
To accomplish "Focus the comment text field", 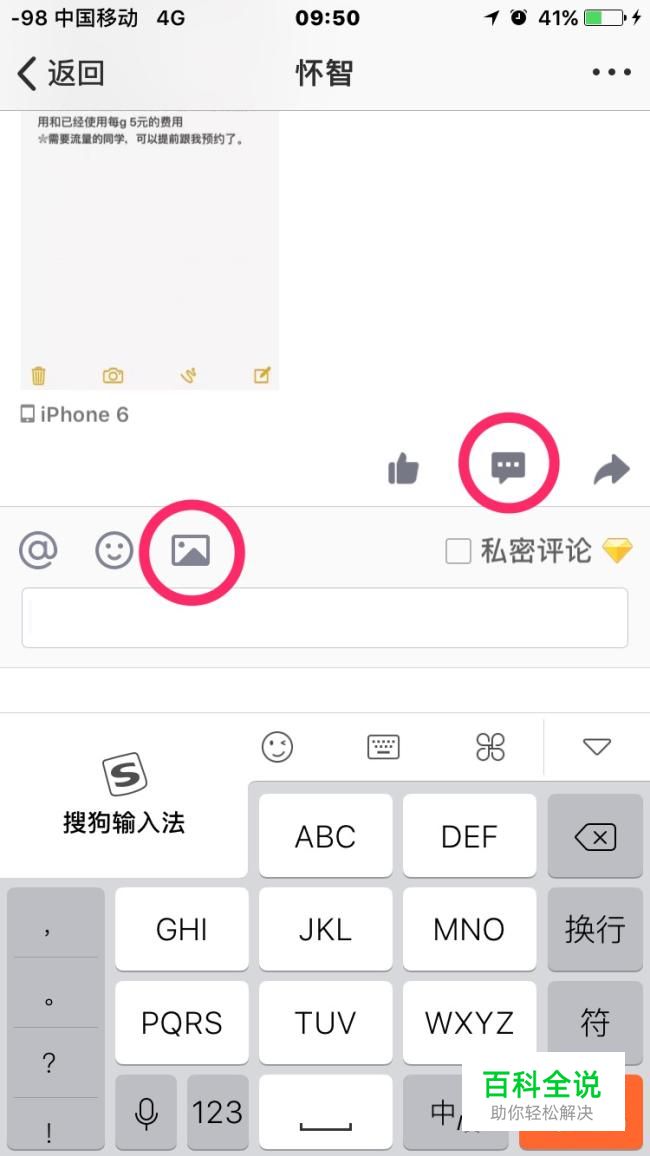I will point(325,617).
